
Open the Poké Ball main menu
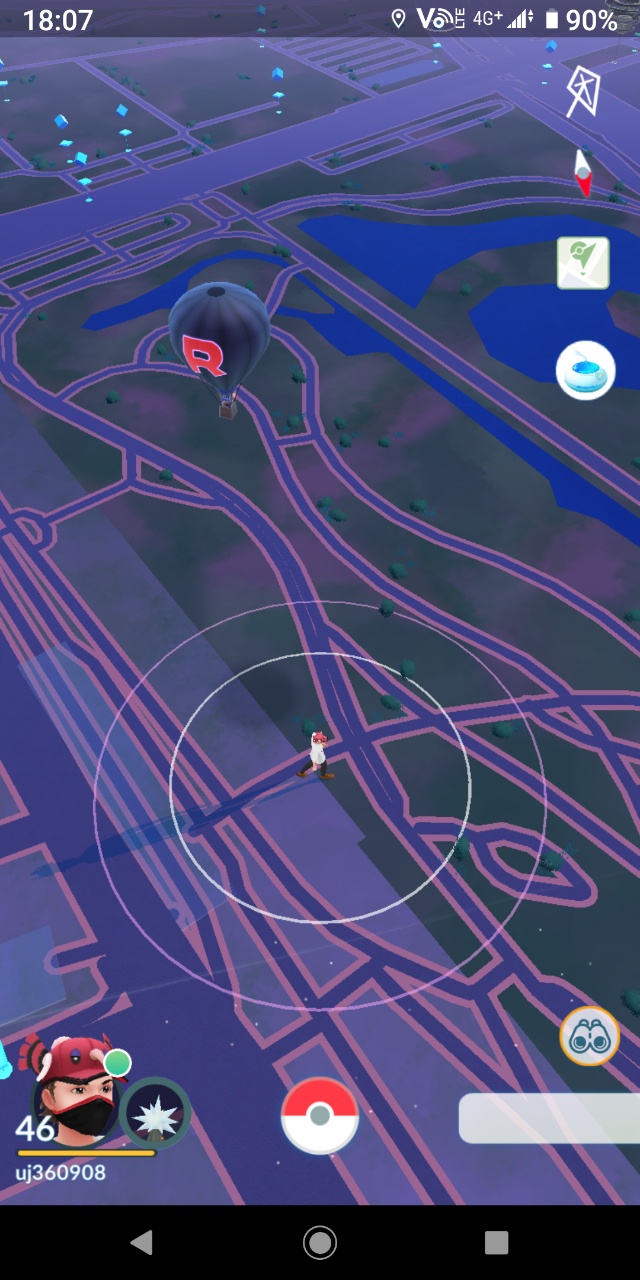click(x=320, y=1115)
